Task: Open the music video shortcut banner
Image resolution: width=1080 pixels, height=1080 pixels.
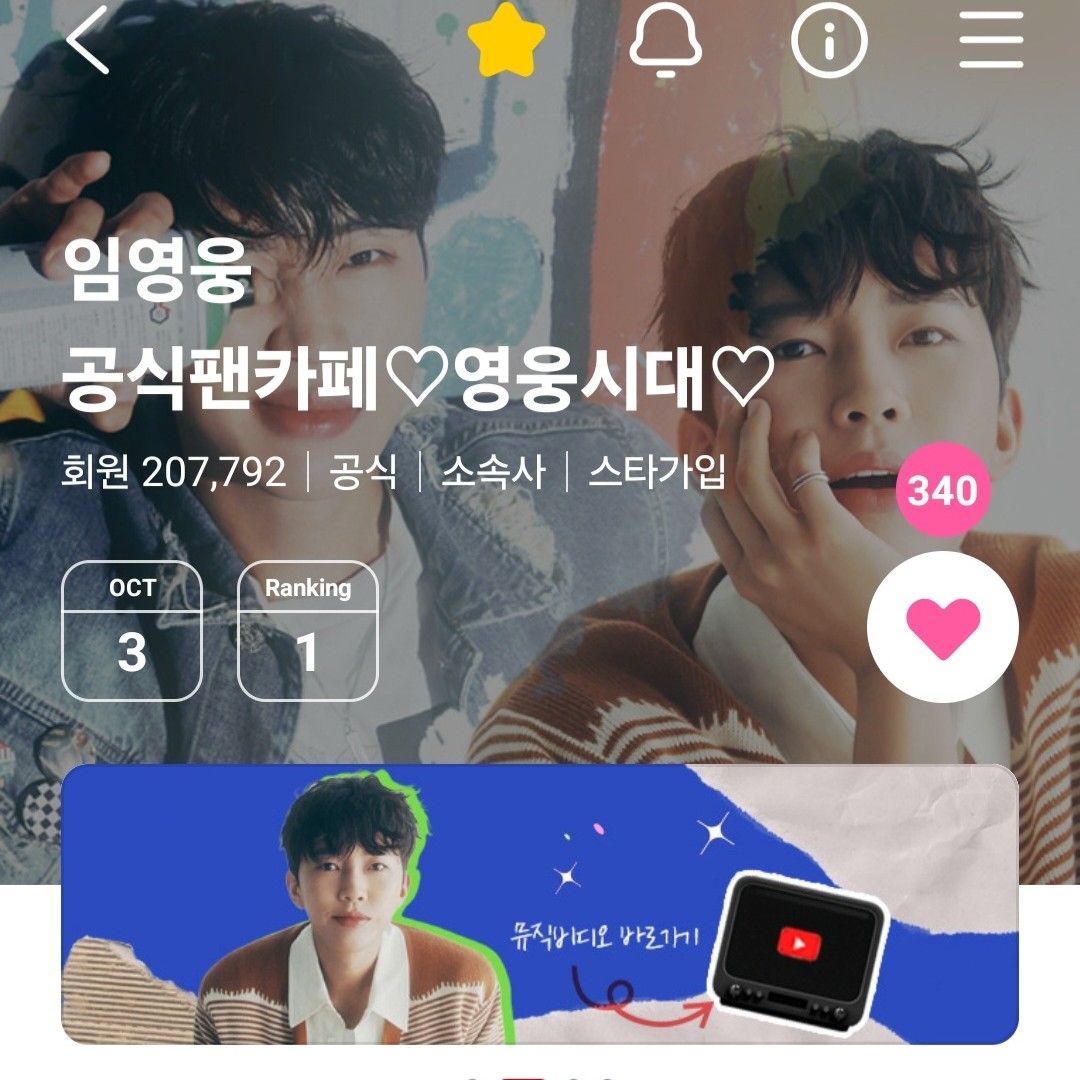Action: click(540, 905)
